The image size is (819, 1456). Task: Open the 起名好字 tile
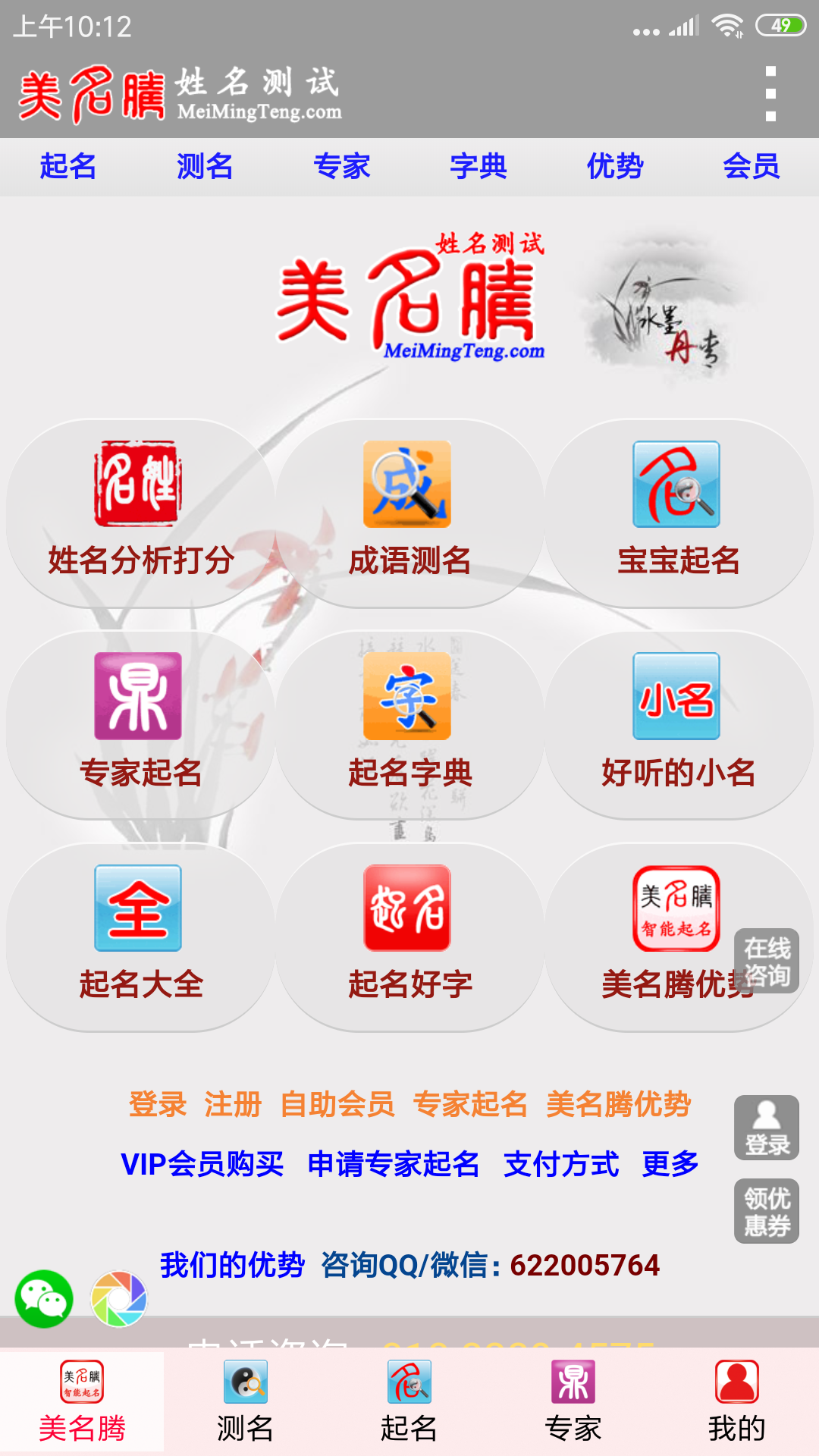coord(409,937)
